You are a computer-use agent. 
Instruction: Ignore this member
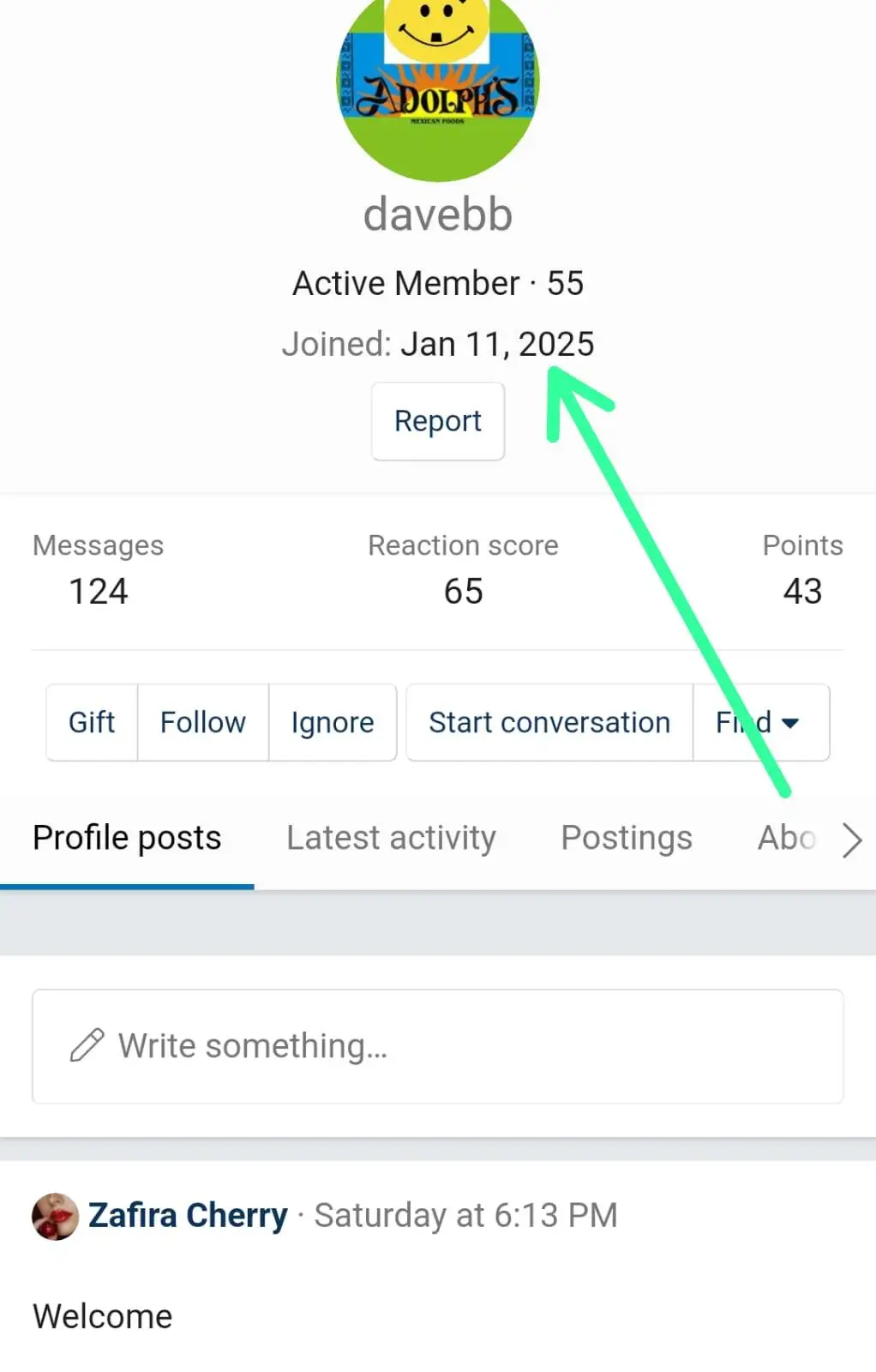pyautogui.click(x=333, y=722)
